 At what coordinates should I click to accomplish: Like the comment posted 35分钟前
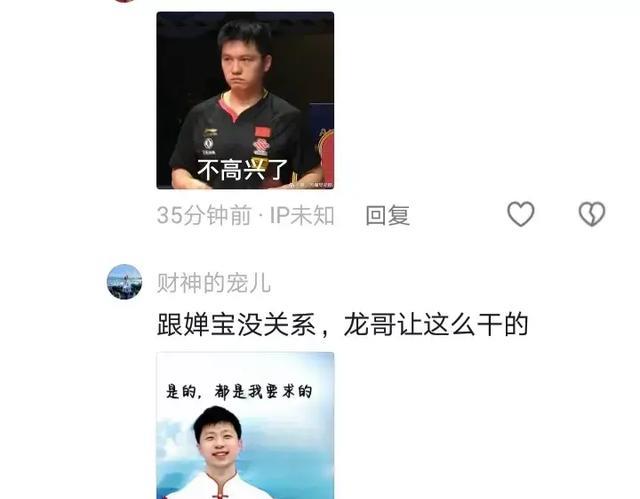point(520,213)
